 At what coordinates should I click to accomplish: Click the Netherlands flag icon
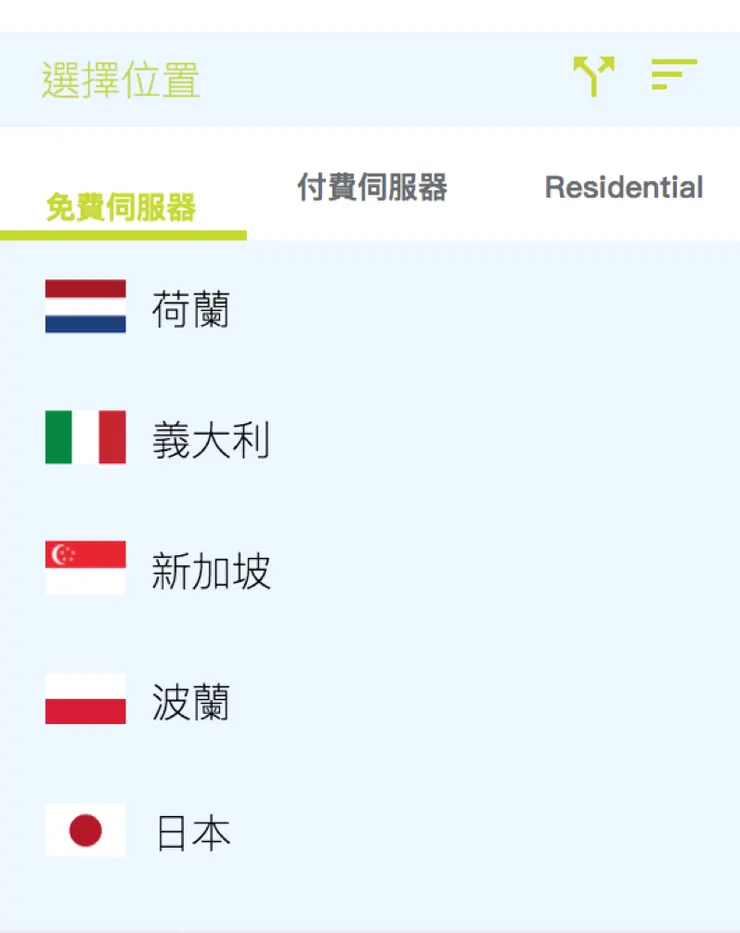(84, 308)
